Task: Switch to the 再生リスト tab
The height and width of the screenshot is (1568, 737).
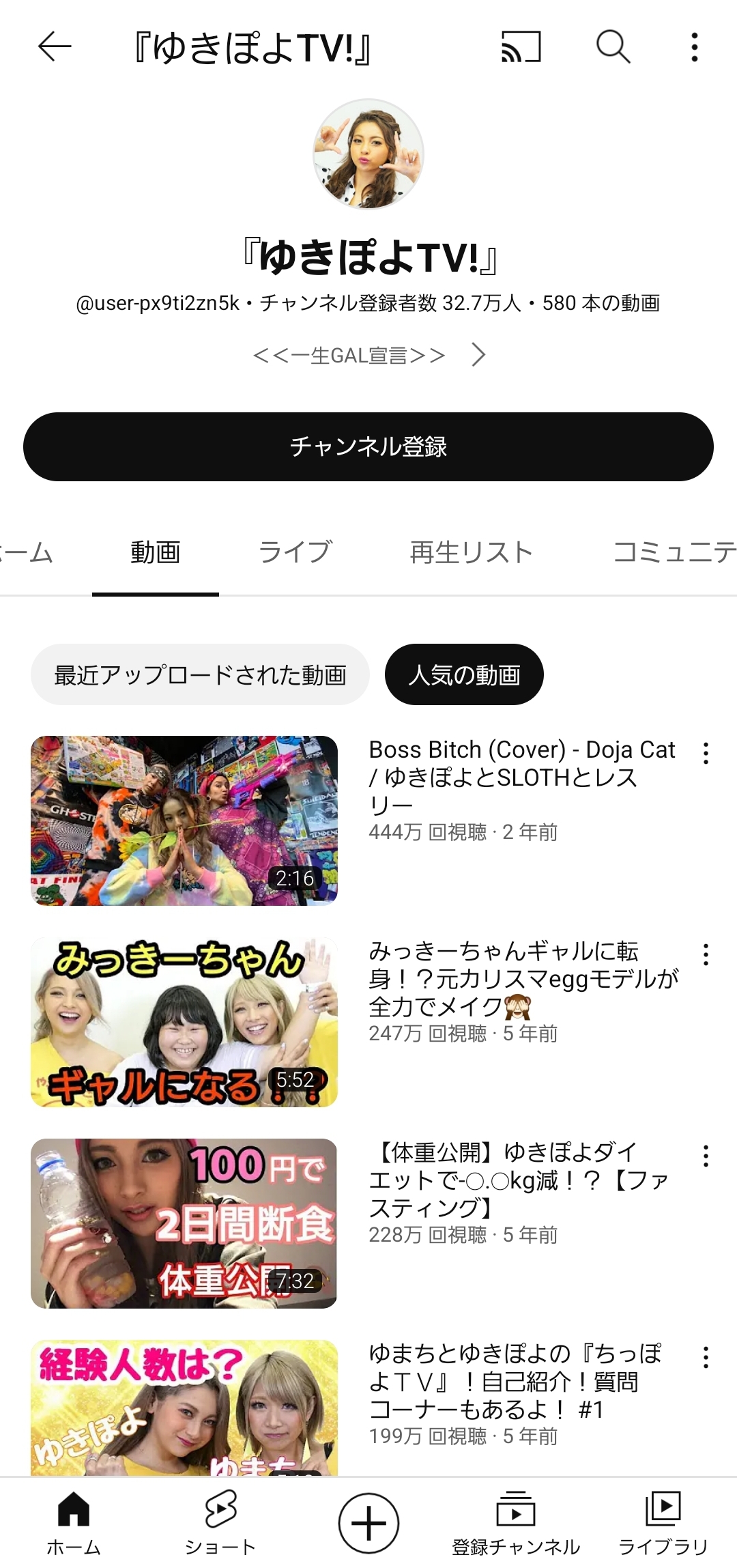Action: point(471,552)
